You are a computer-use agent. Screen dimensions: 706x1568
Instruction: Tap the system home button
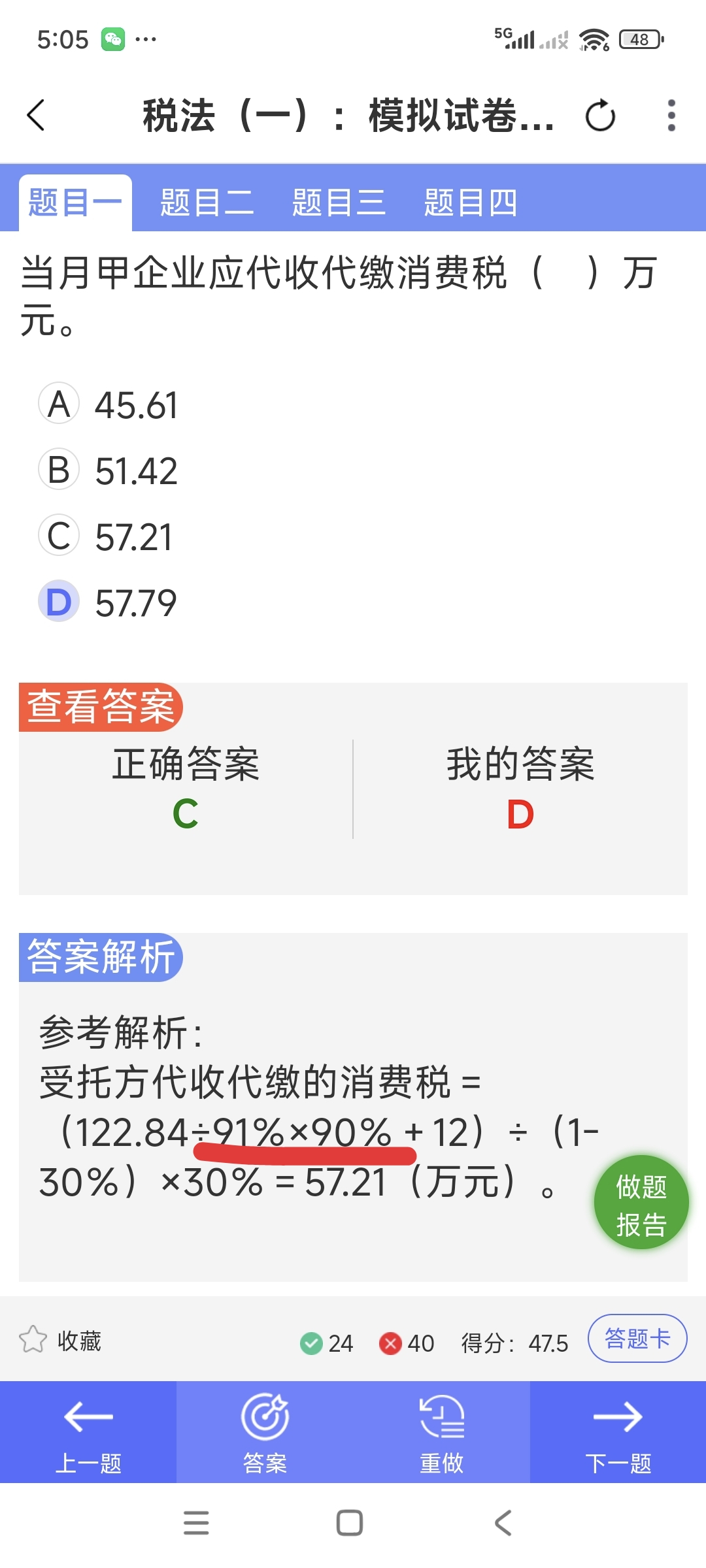coord(350,1523)
